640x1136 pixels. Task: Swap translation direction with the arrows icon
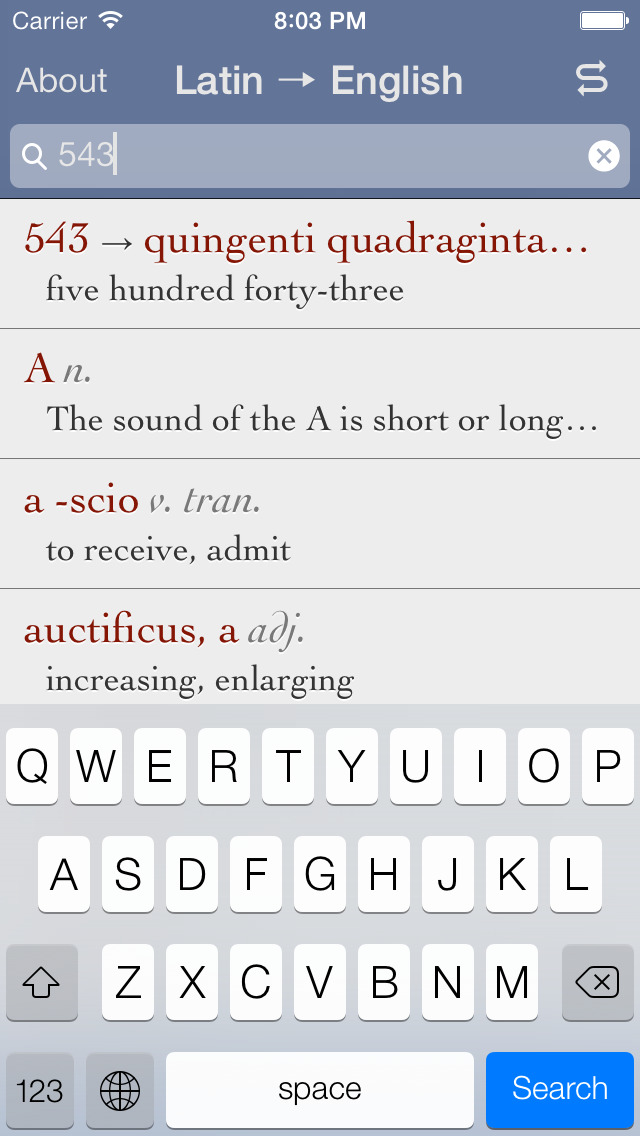[591, 79]
